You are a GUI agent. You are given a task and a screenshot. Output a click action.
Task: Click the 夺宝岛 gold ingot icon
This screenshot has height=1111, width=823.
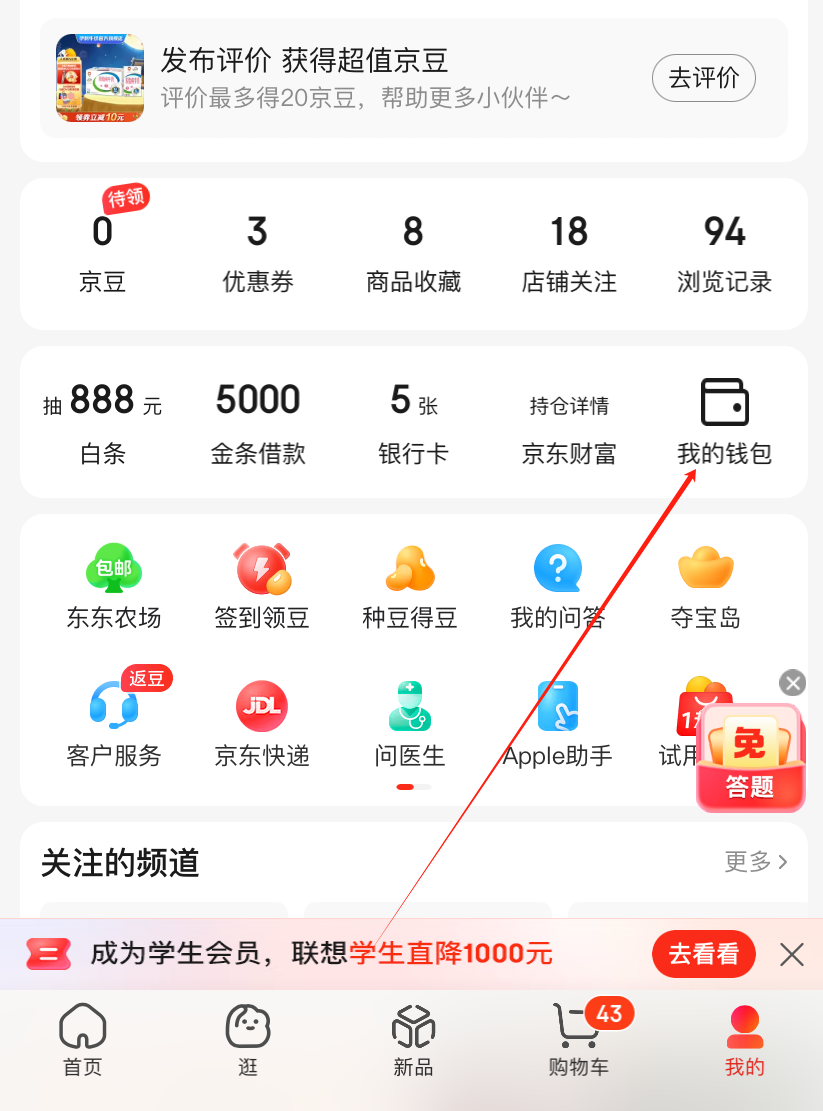click(x=705, y=568)
